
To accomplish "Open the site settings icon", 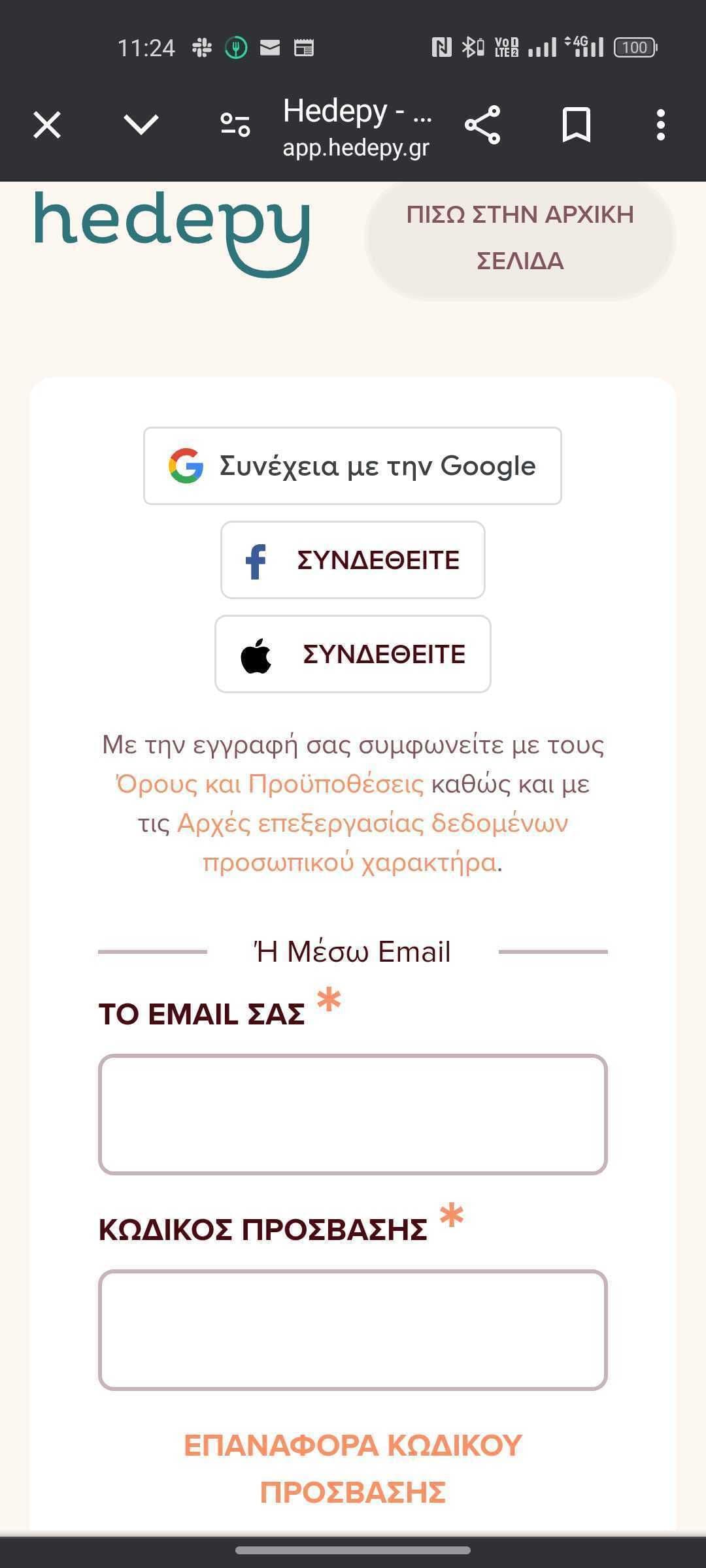I will [235, 124].
